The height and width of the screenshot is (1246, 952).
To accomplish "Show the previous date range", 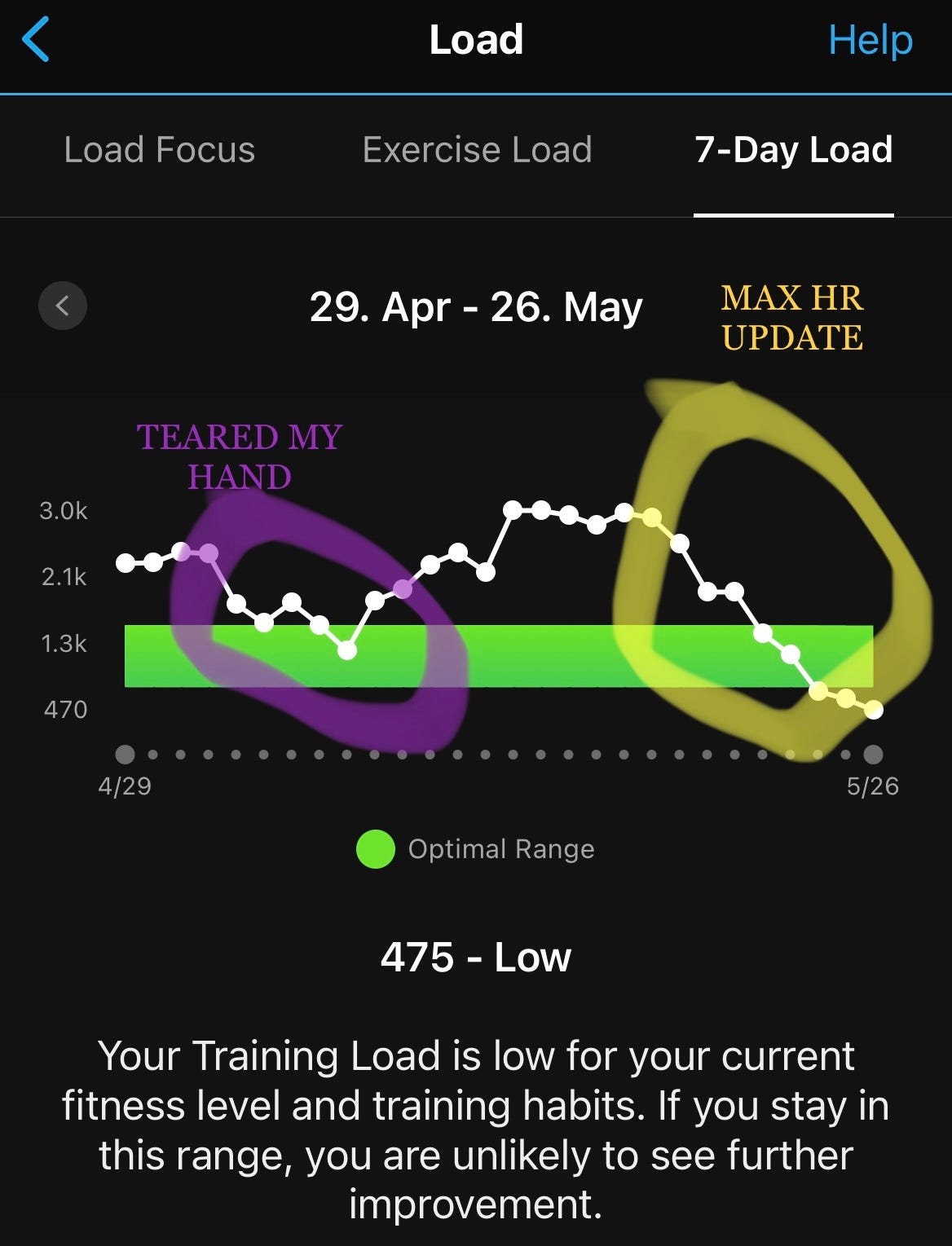I will [62, 306].
